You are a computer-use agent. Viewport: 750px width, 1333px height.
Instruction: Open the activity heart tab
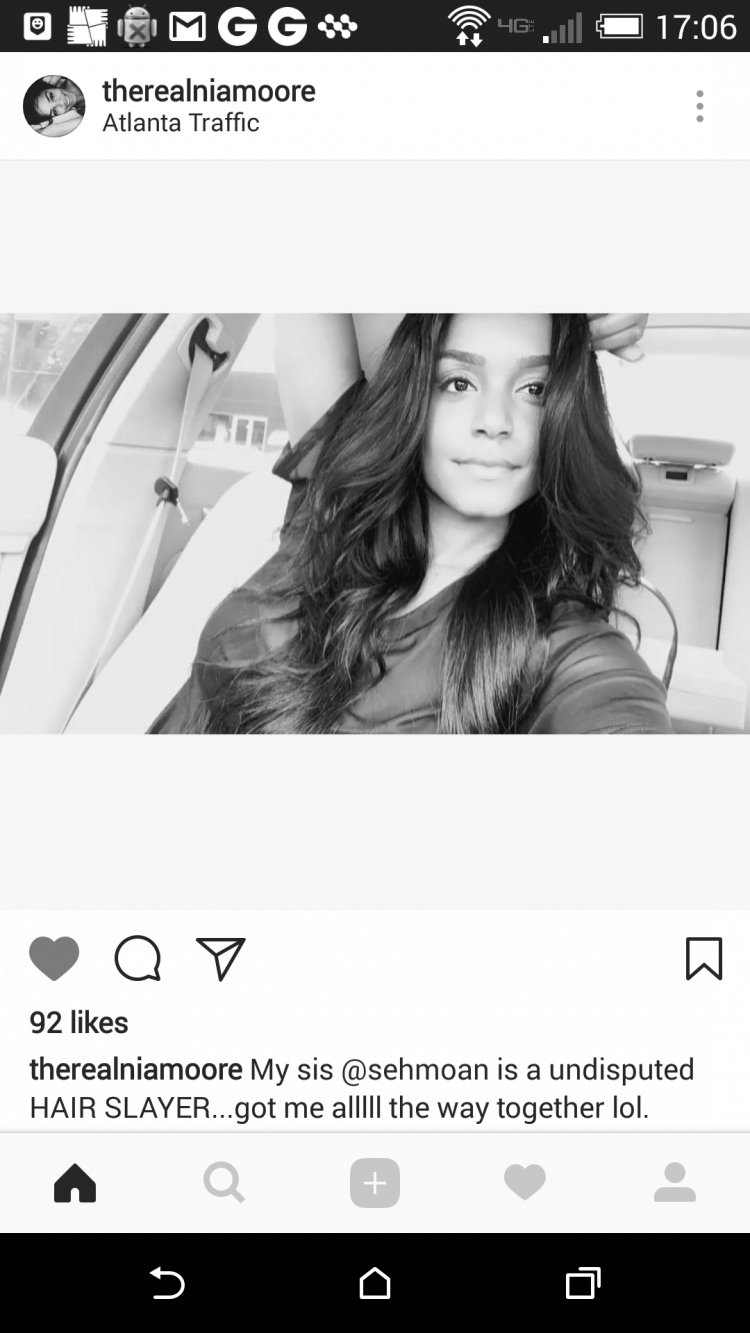525,1183
